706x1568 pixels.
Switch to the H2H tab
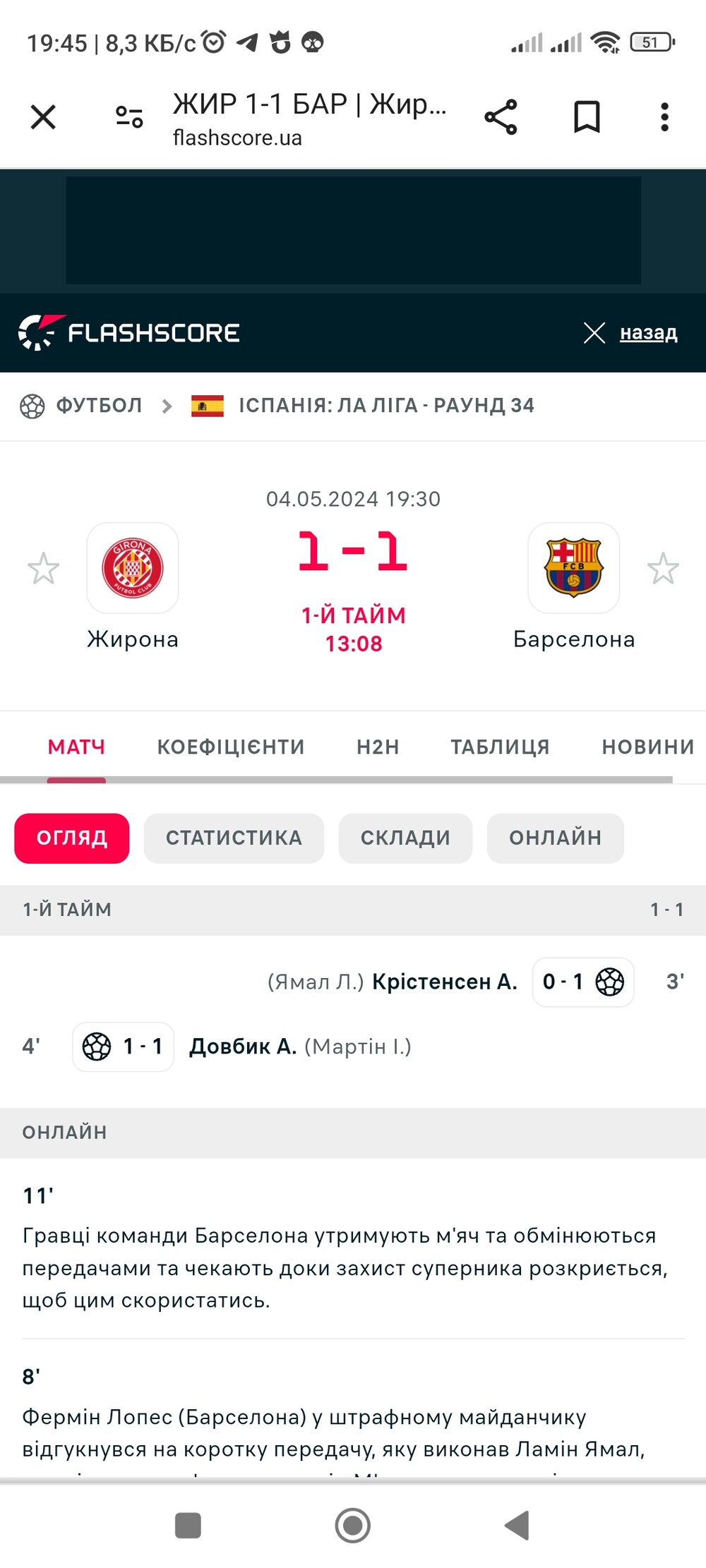click(x=378, y=747)
